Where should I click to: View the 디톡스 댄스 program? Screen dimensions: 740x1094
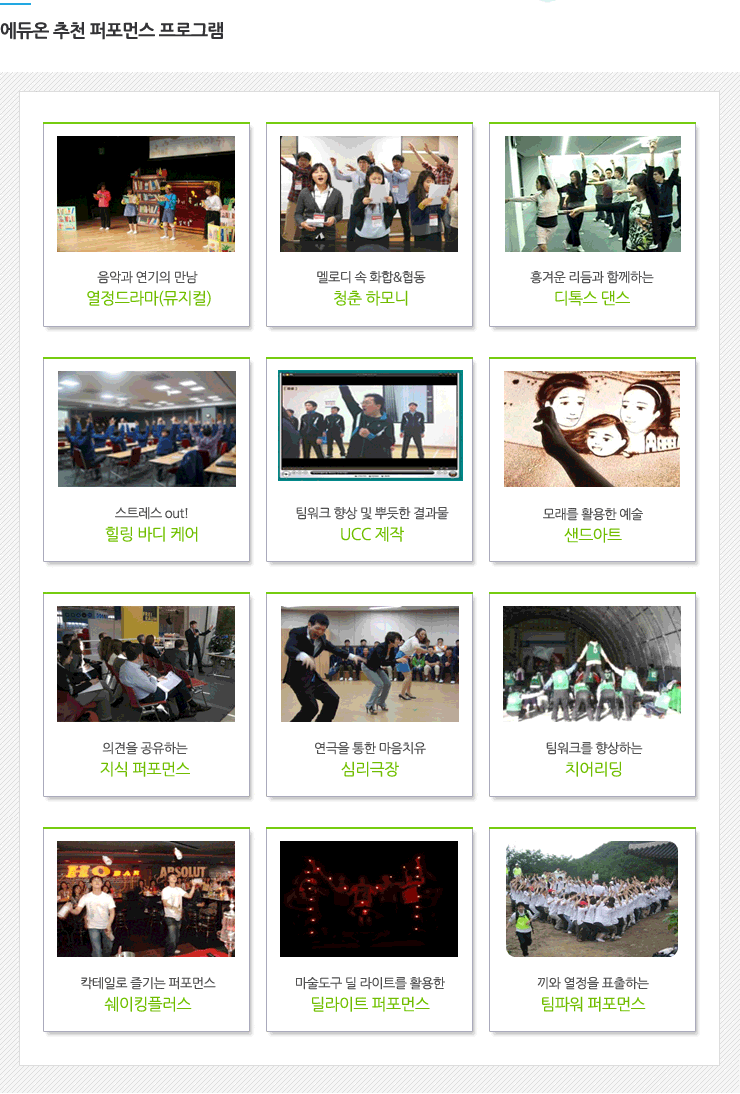[592, 224]
